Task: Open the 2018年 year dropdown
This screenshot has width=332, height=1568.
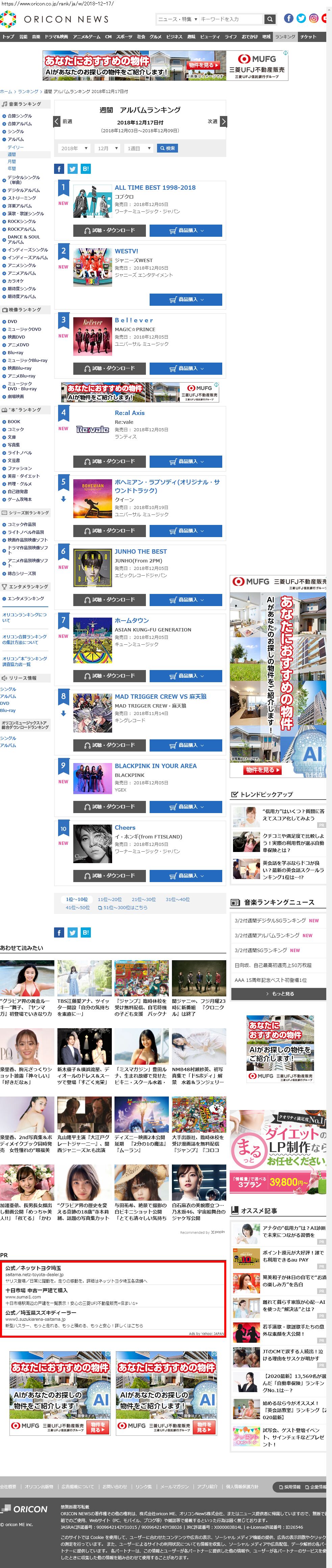Action: pos(75,148)
